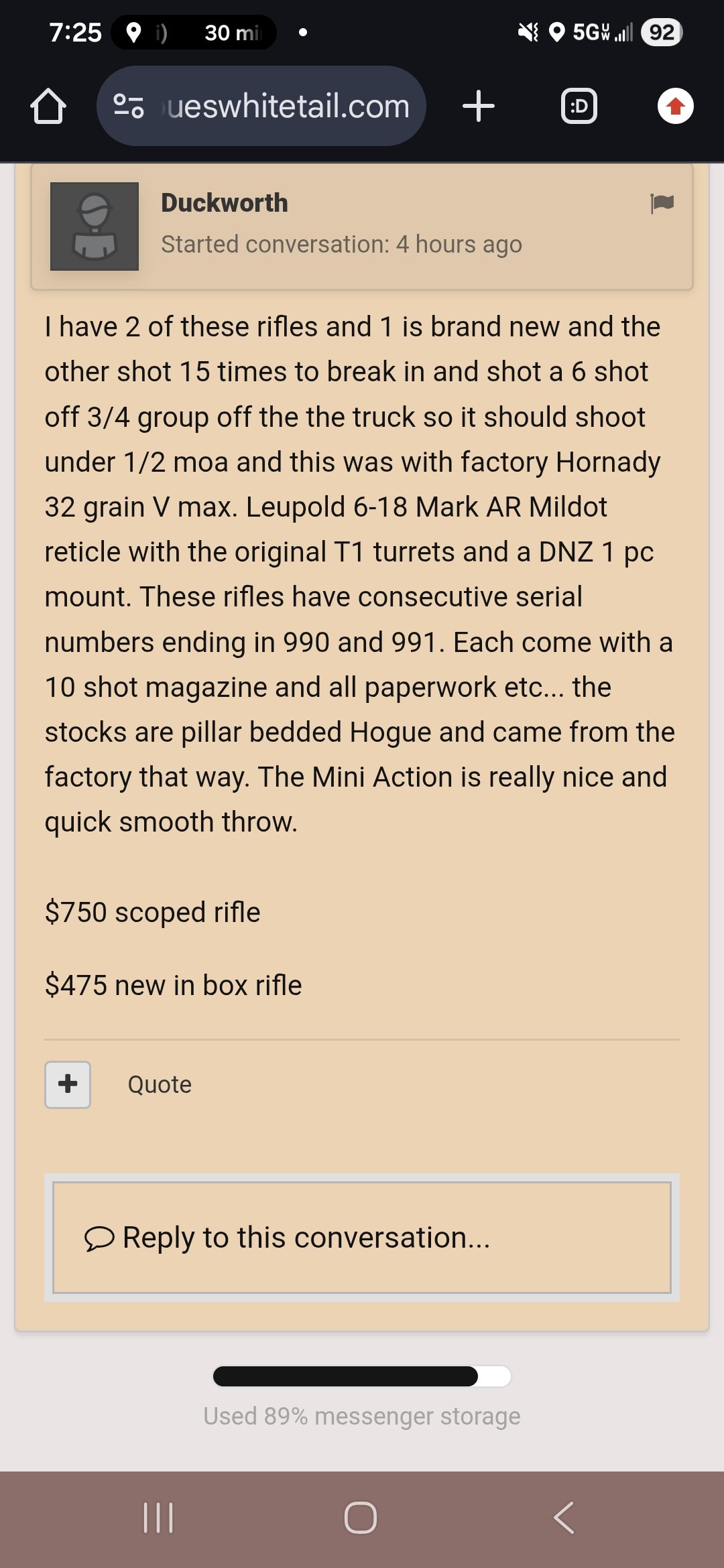Open the tab switcher

point(579,106)
